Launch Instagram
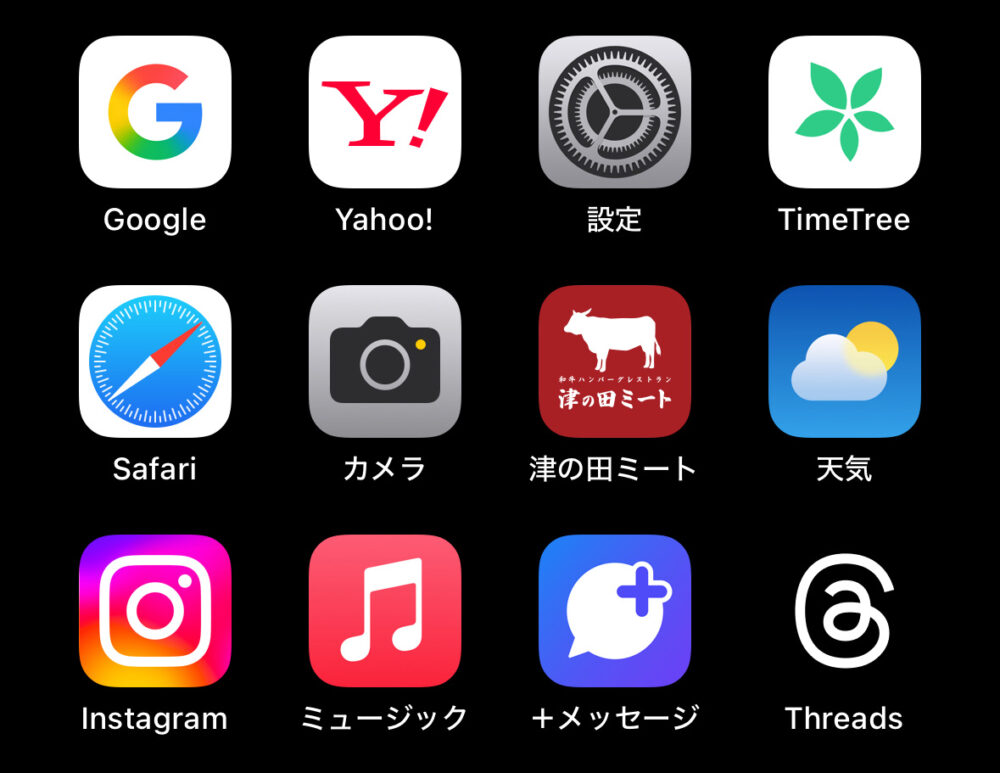 pos(155,610)
